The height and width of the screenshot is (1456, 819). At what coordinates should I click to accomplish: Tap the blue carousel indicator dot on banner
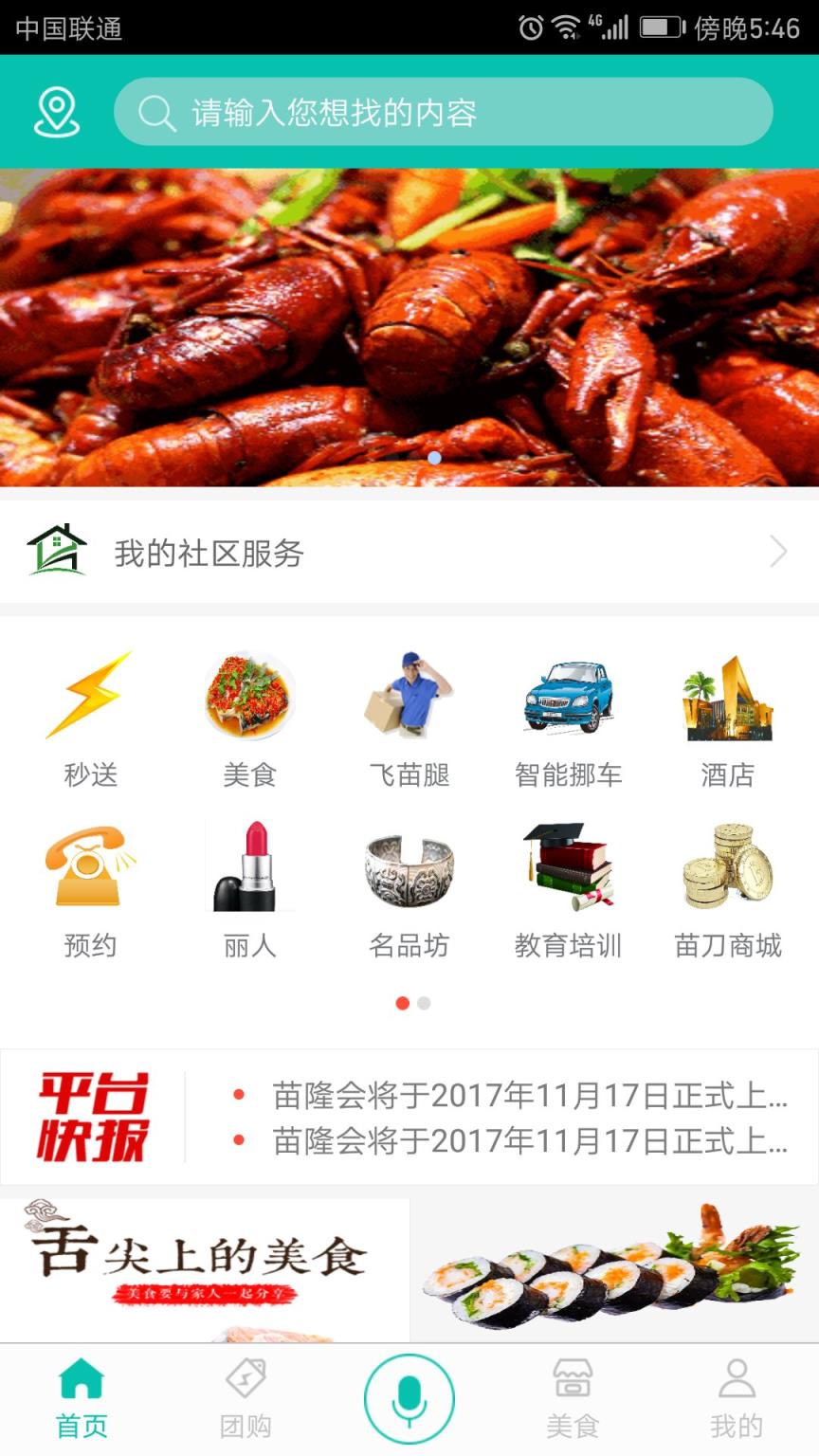click(x=434, y=457)
